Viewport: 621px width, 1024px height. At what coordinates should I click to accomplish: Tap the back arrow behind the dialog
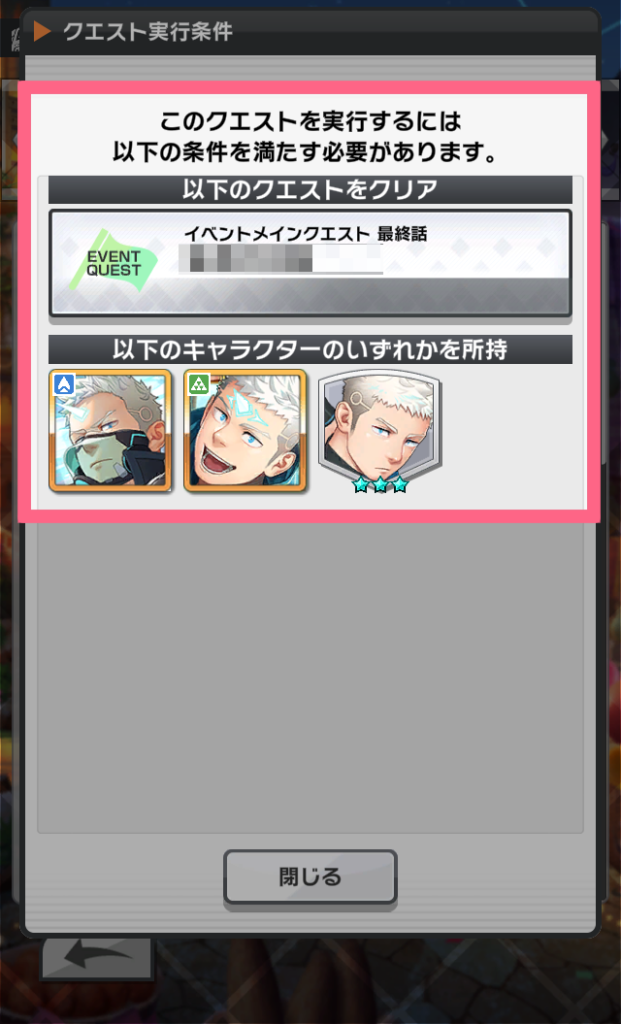(x=97, y=956)
